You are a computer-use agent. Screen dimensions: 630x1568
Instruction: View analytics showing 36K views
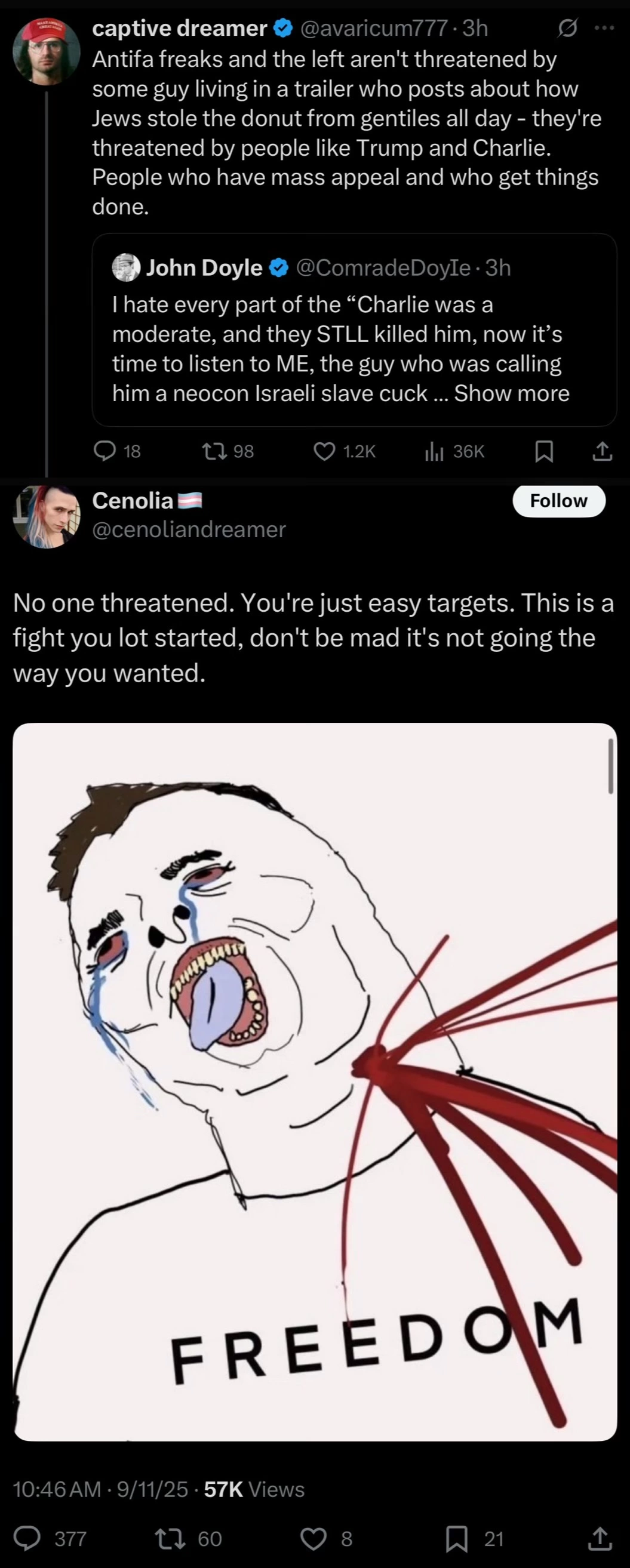[454, 451]
